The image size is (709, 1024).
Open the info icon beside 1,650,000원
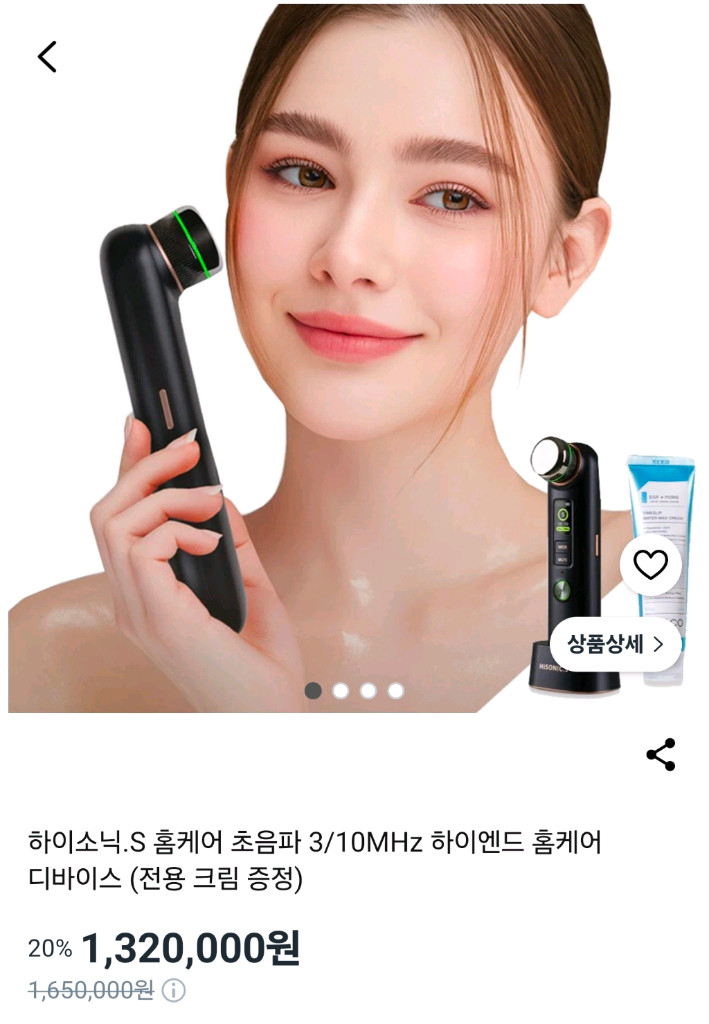[174, 991]
